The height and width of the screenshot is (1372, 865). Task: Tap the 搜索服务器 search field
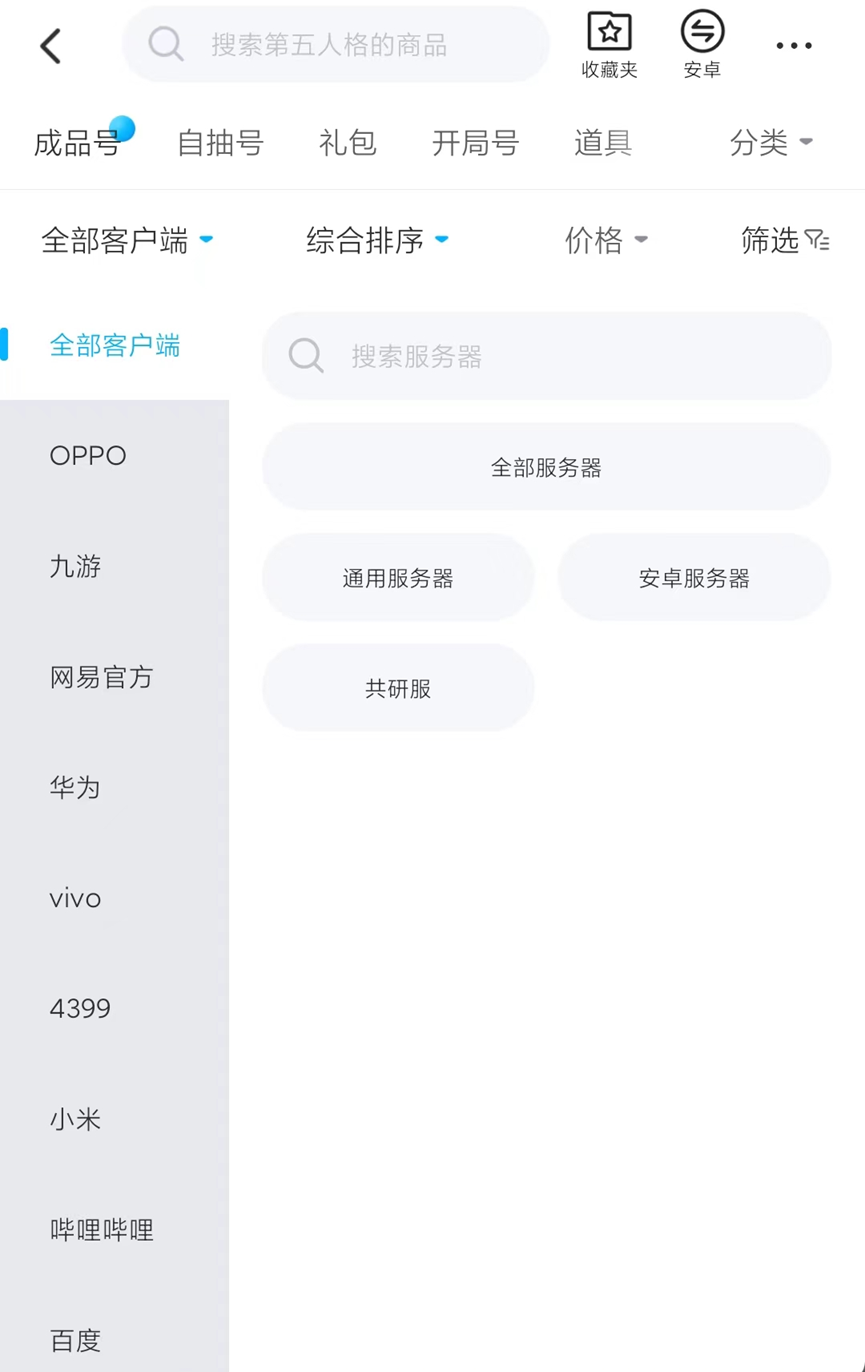tap(546, 356)
